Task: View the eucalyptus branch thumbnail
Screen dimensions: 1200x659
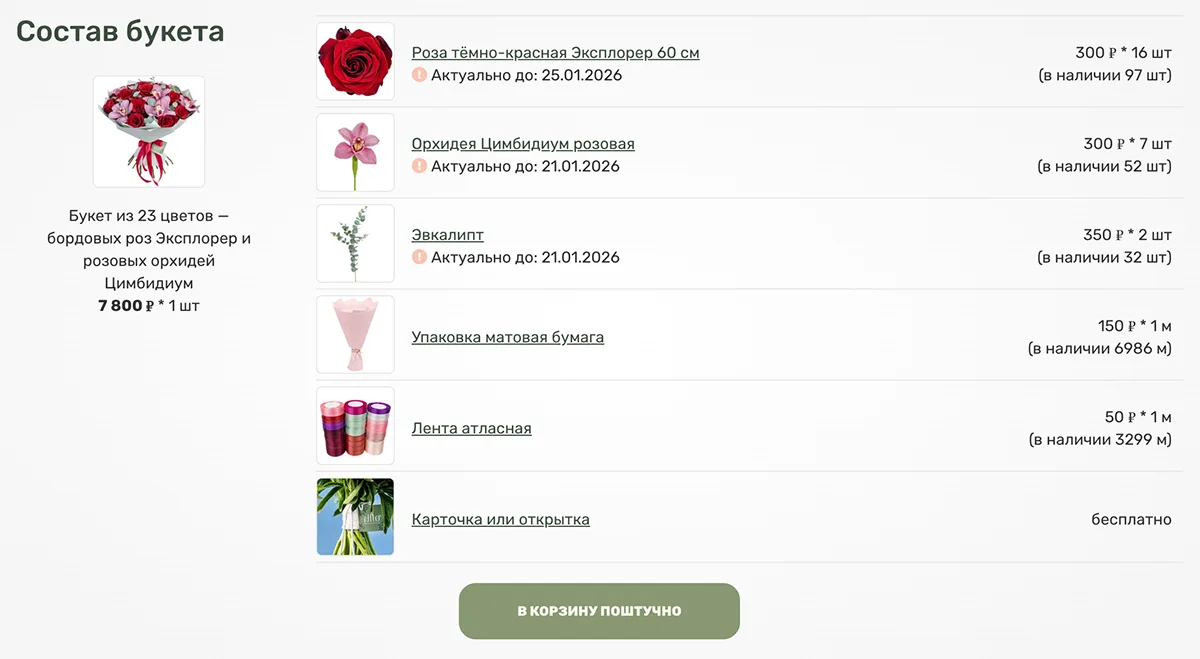Action: point(355,243)
